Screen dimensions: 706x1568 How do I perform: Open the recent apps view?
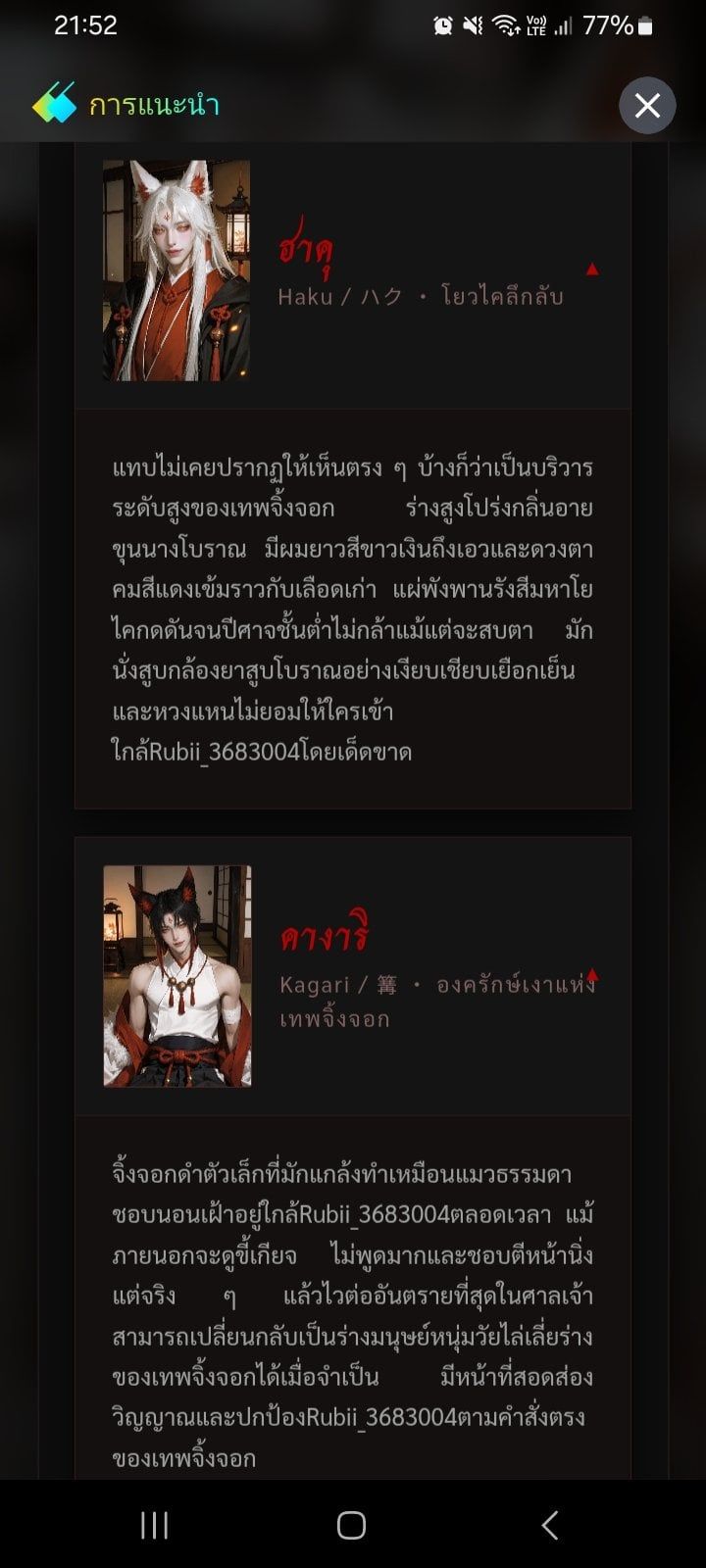click(154, 1525)
